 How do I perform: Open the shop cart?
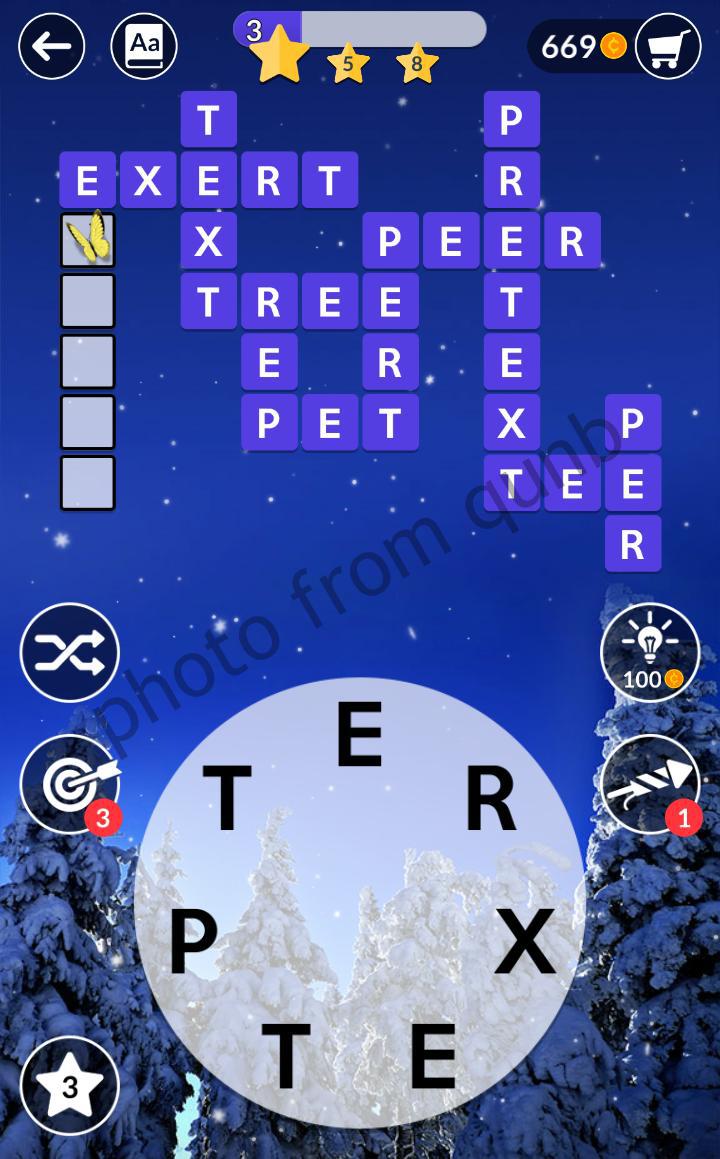click(x=667, y=46)
